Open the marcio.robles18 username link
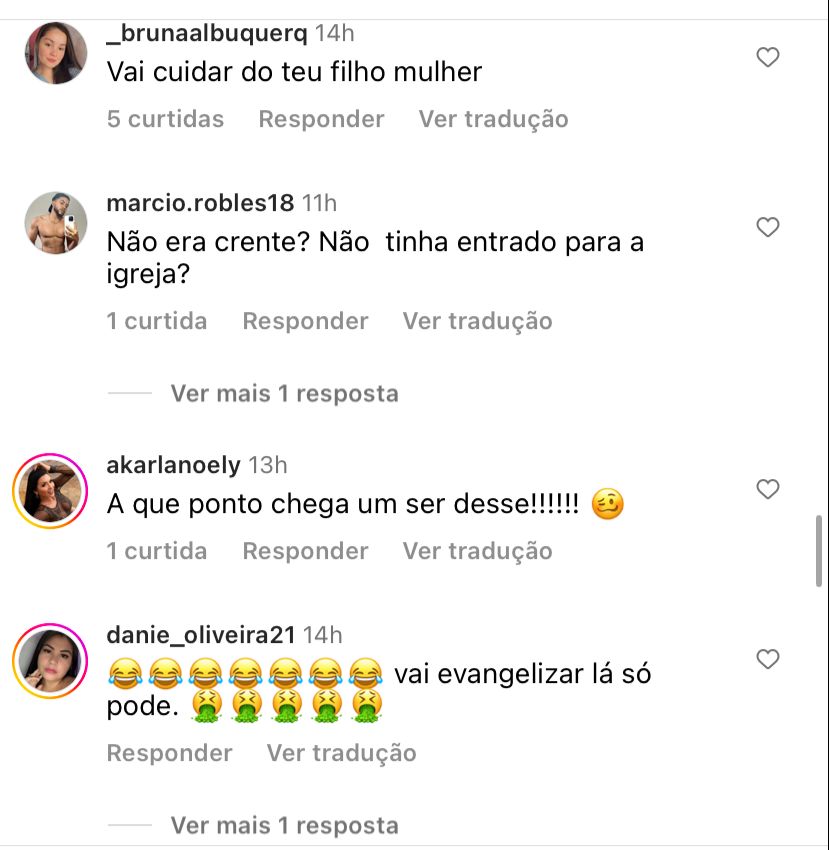Viewport: 829px width, 850px height. [200, 203]
